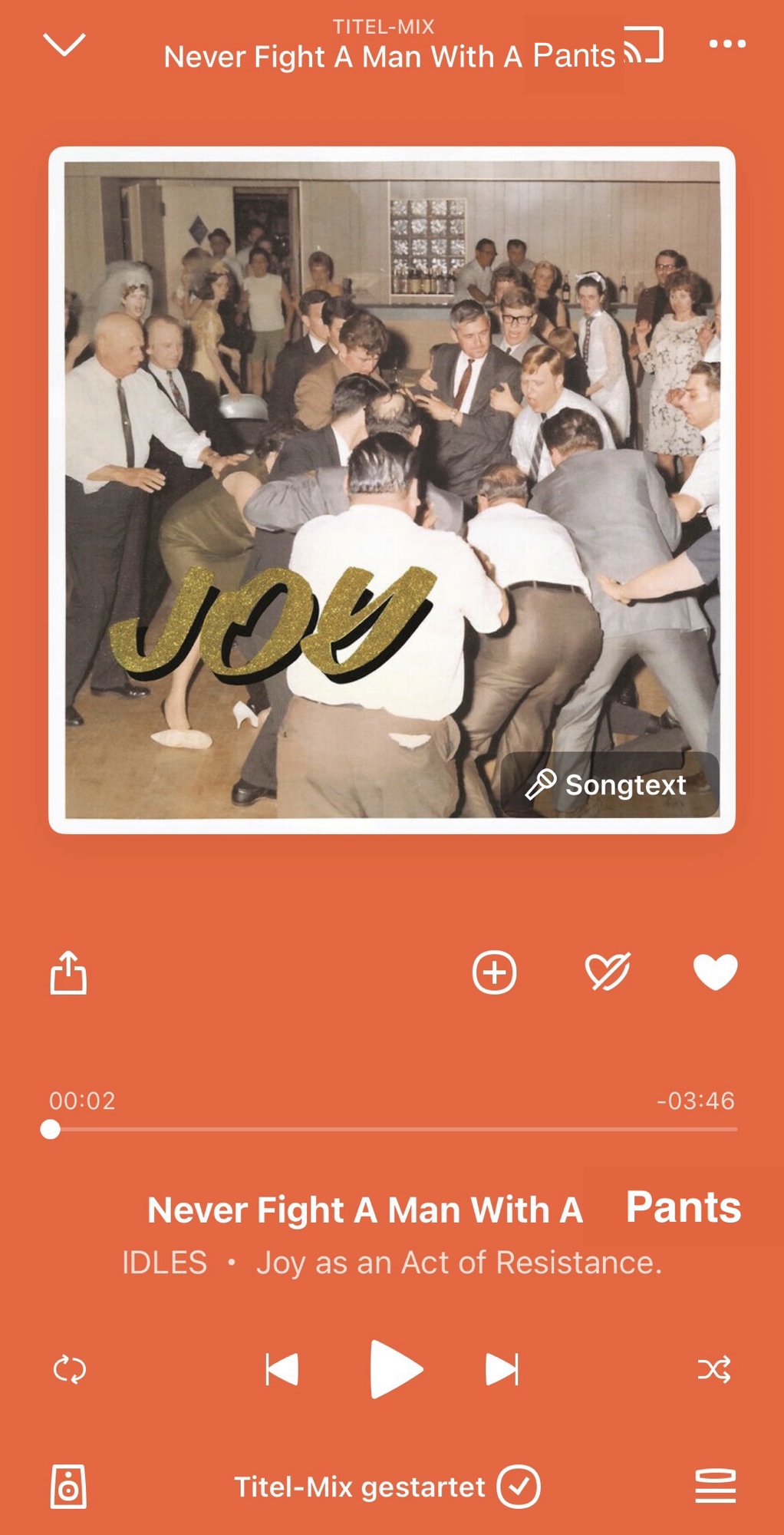Remove the track from favorites with heart

715,972
